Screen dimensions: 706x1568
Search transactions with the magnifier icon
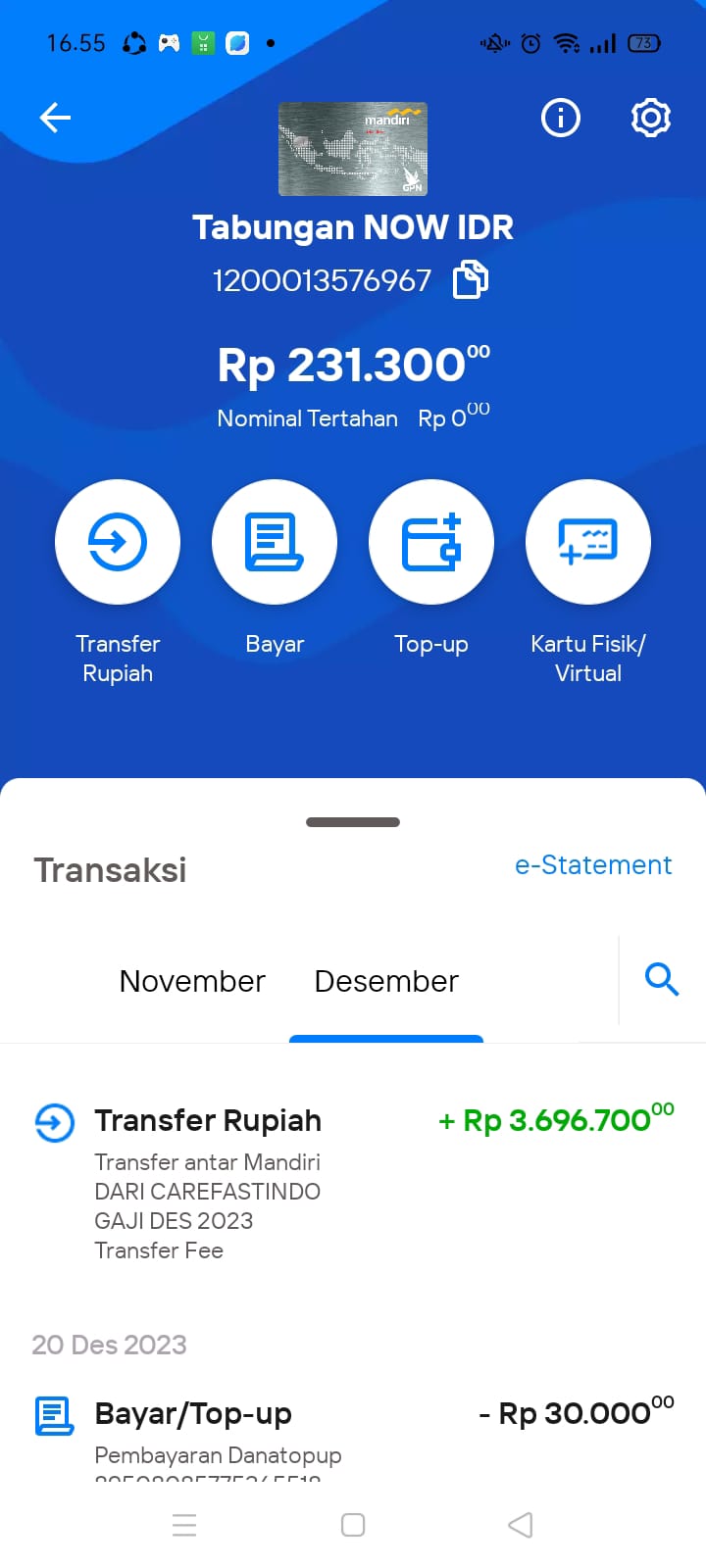[662, 979]
